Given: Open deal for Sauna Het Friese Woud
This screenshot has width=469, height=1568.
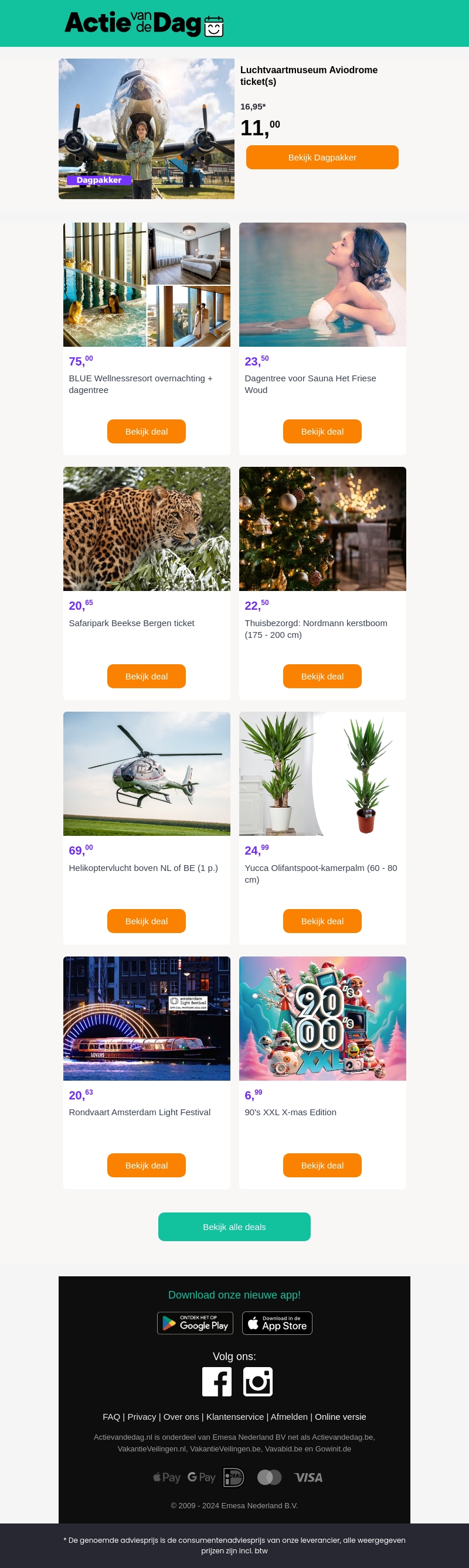Looking at the screenshot, I should tap(322, 431).
